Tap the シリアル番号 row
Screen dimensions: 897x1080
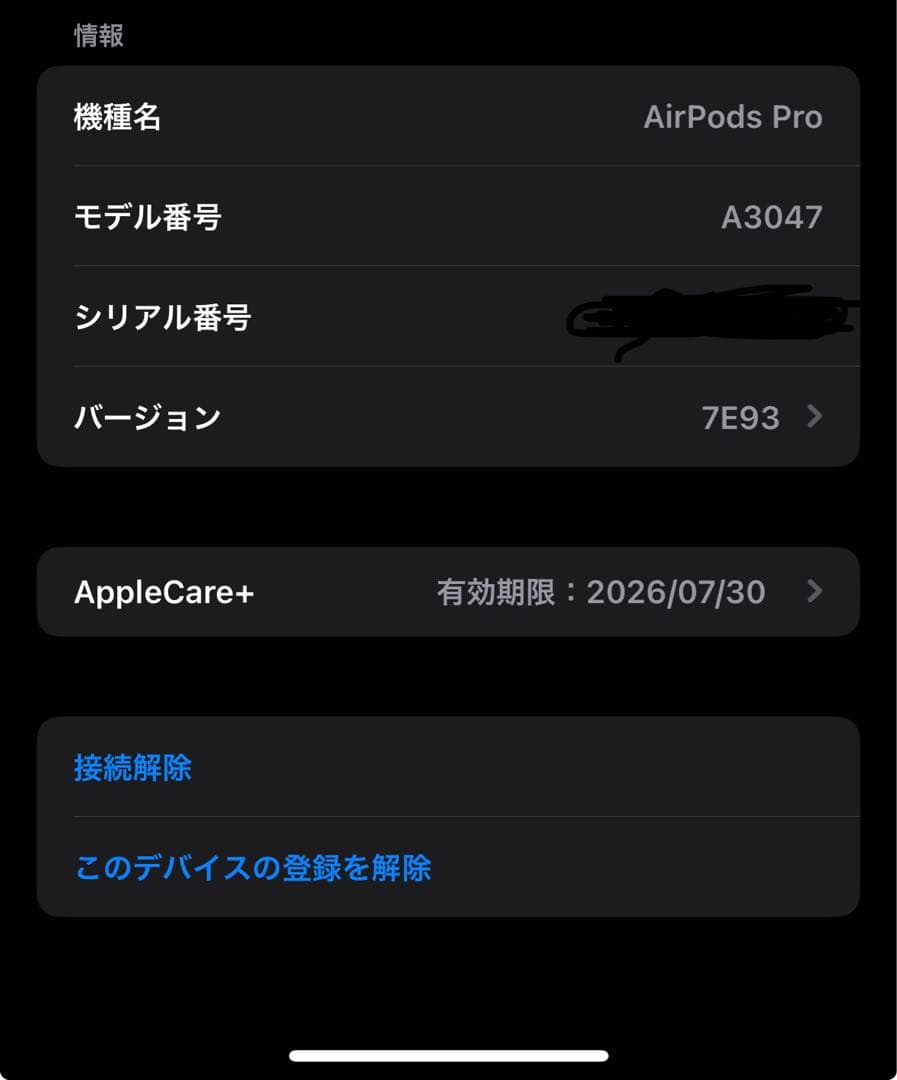(448, 318)
